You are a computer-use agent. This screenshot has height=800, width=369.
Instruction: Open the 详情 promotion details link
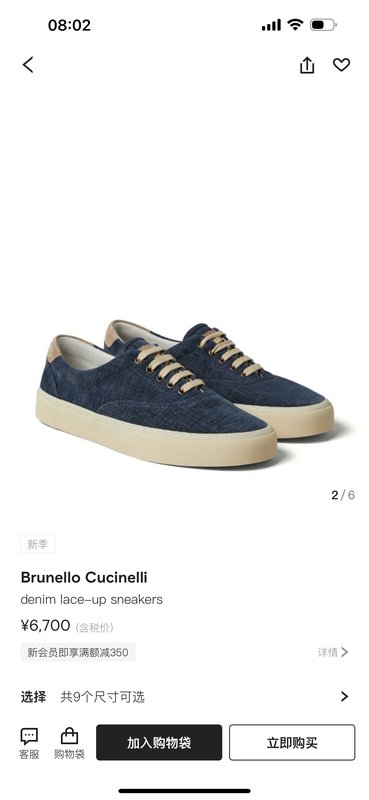tap(333, 652)
